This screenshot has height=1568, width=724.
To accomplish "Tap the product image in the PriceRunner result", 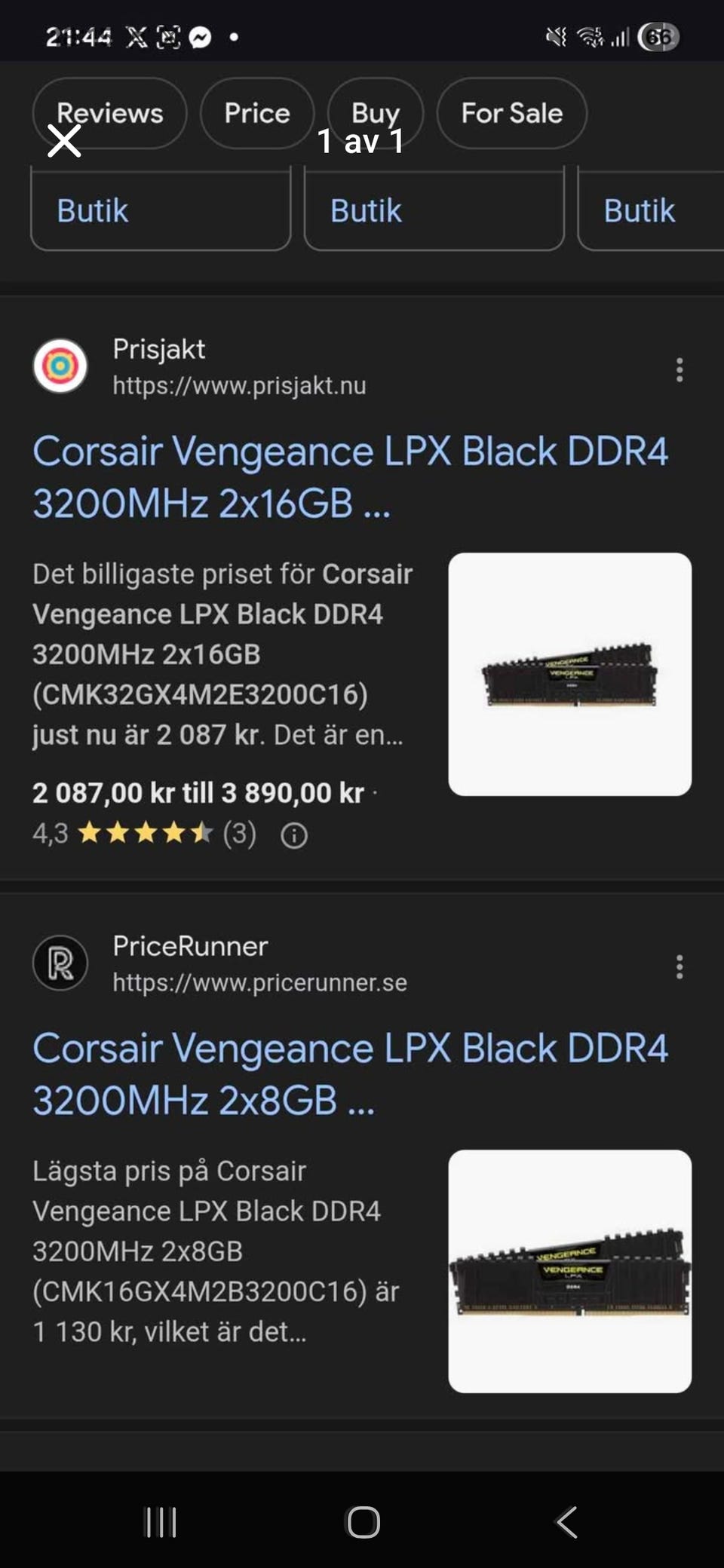I will pos(570,1271).
